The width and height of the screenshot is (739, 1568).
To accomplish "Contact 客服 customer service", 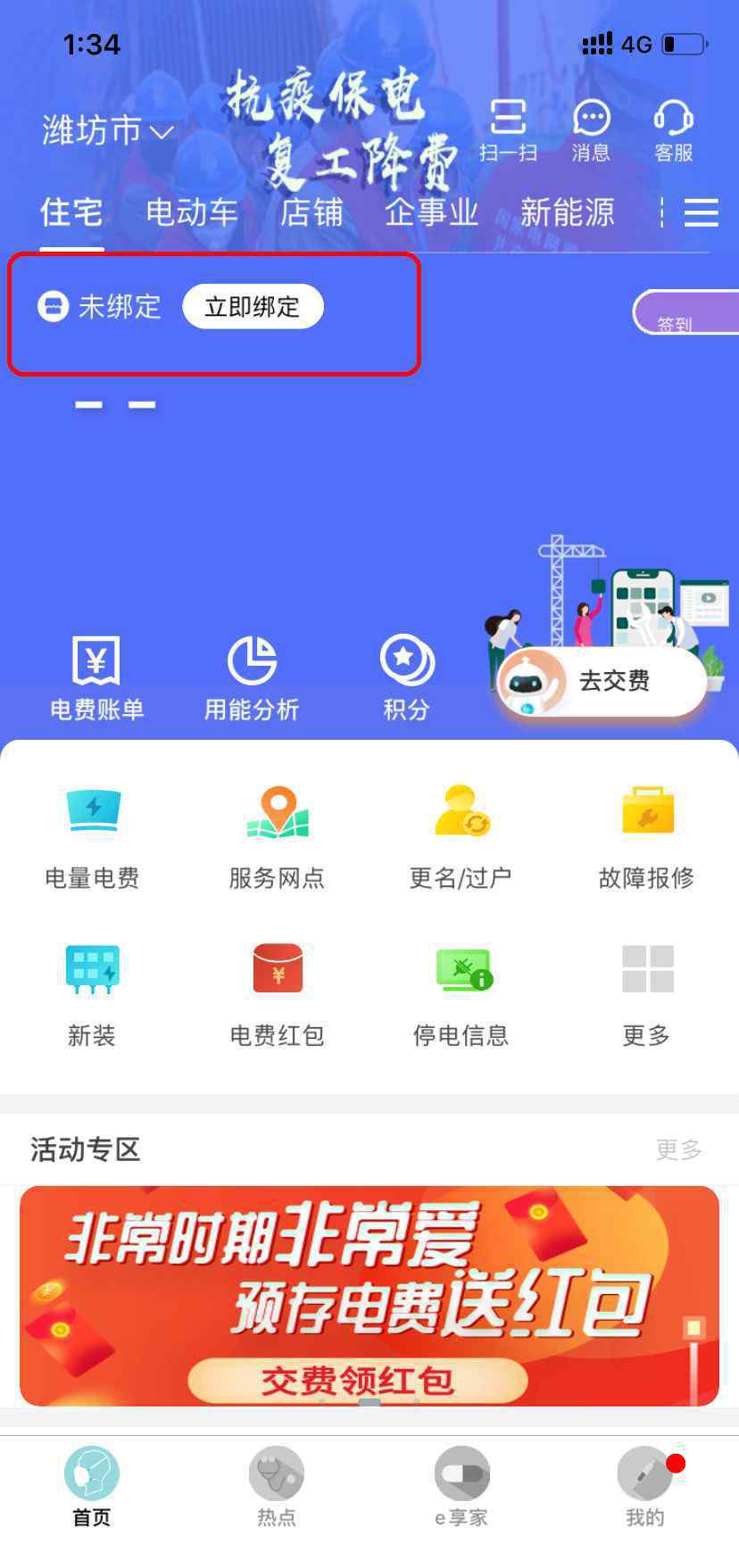I will pyautogui.click(x=673, y=130).
